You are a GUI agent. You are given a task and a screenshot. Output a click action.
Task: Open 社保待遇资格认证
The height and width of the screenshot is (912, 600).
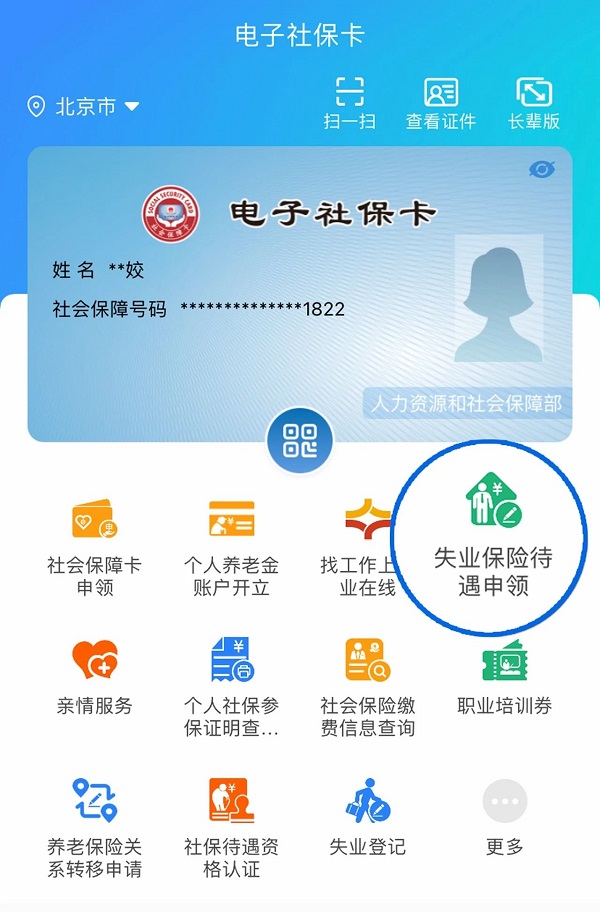pyautogui.click(x=231, y=827)
